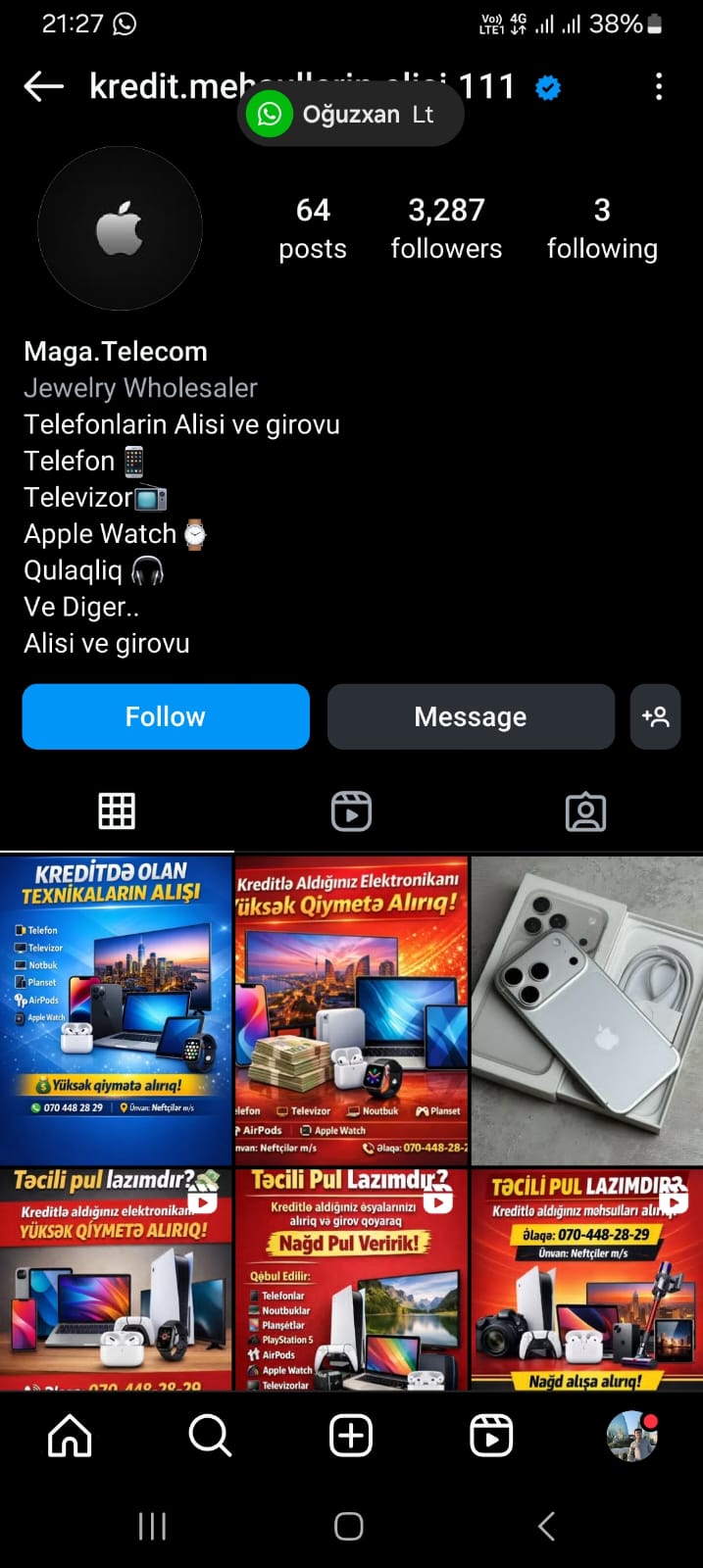Open the three-dot overflow menu

[x=658, y=87]
